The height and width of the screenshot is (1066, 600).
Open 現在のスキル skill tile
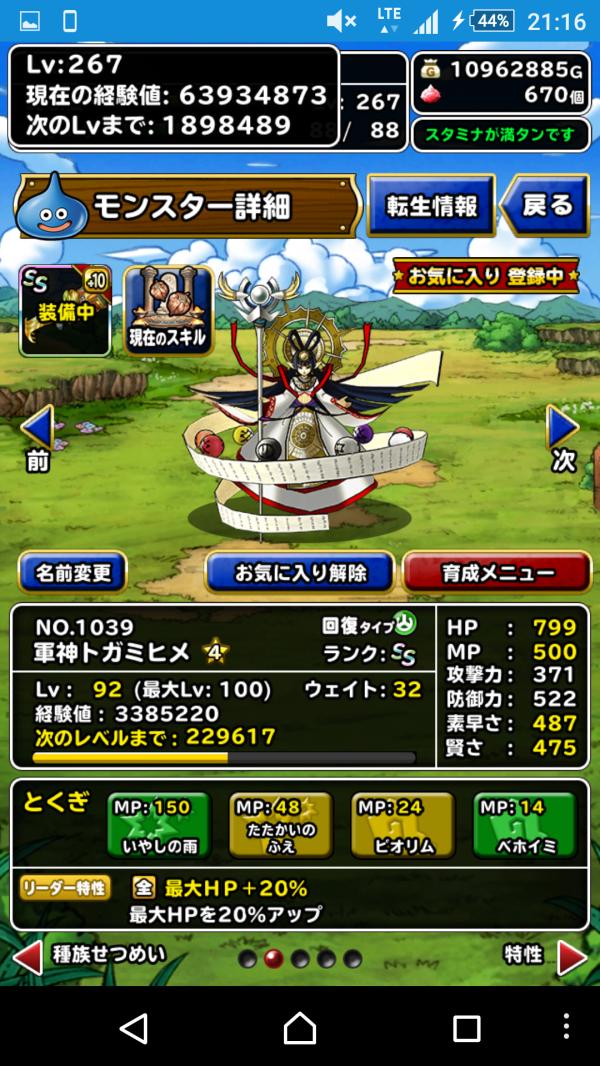coord(168,311)
